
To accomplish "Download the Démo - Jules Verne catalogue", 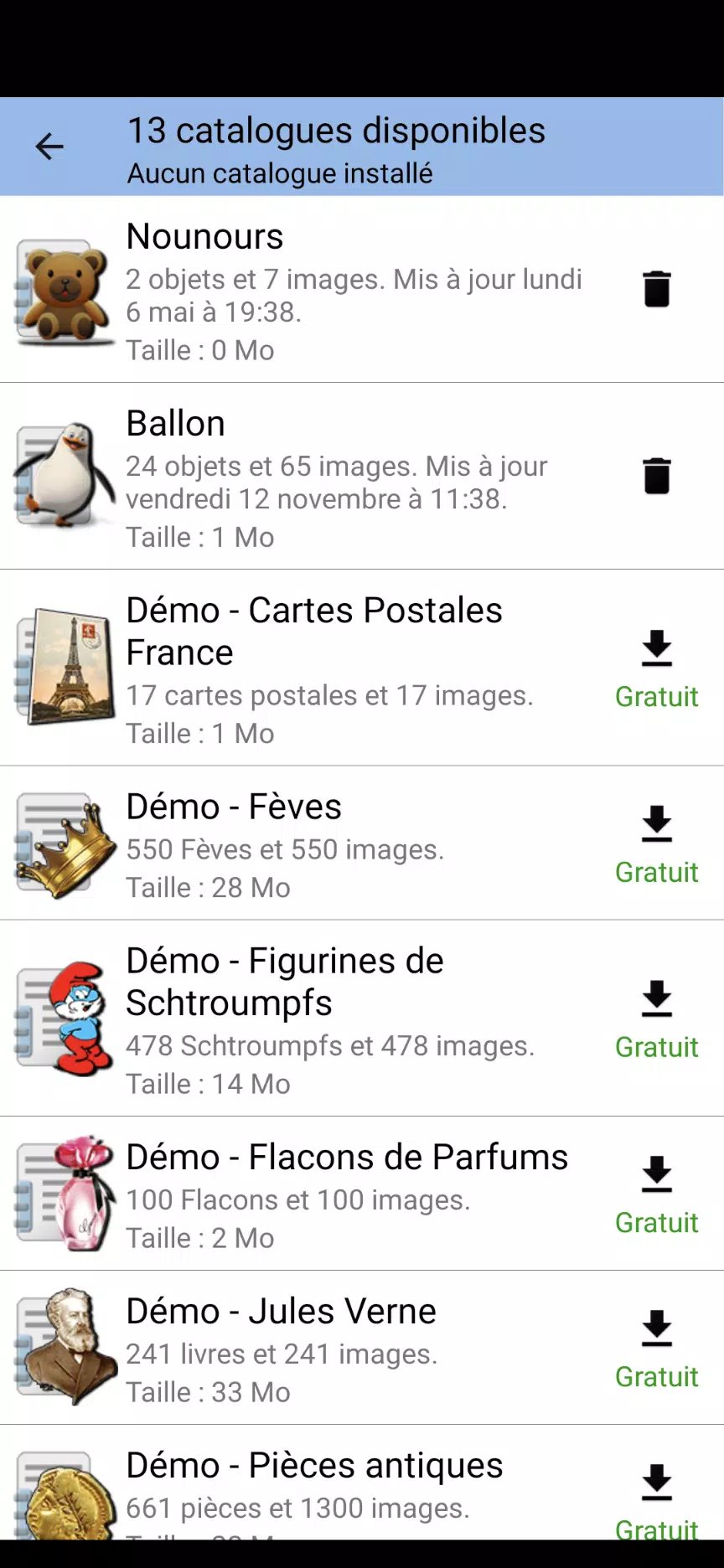I will 656,1329.
